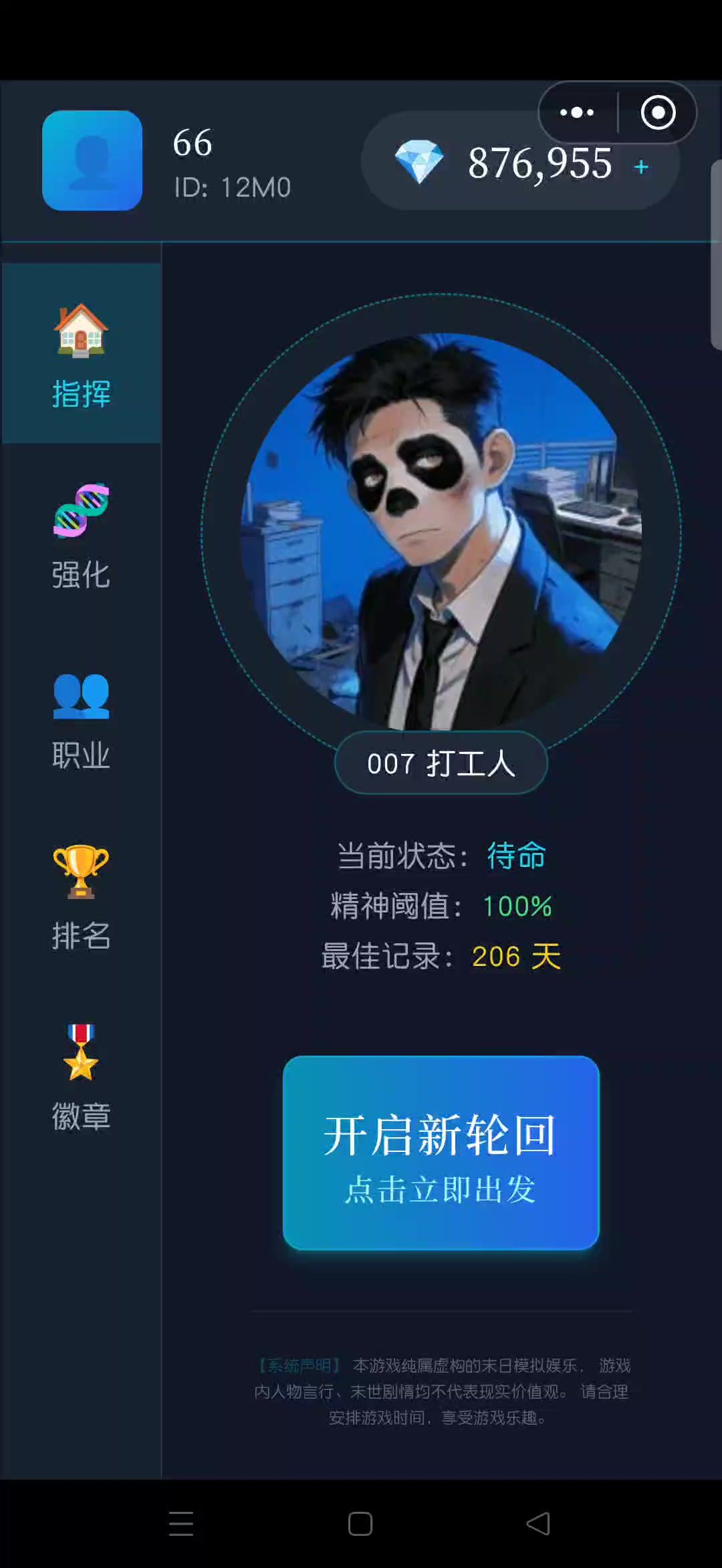722x1568 pixels.
Task: Open the mini program more-options menu
Action: pos(577,112)
